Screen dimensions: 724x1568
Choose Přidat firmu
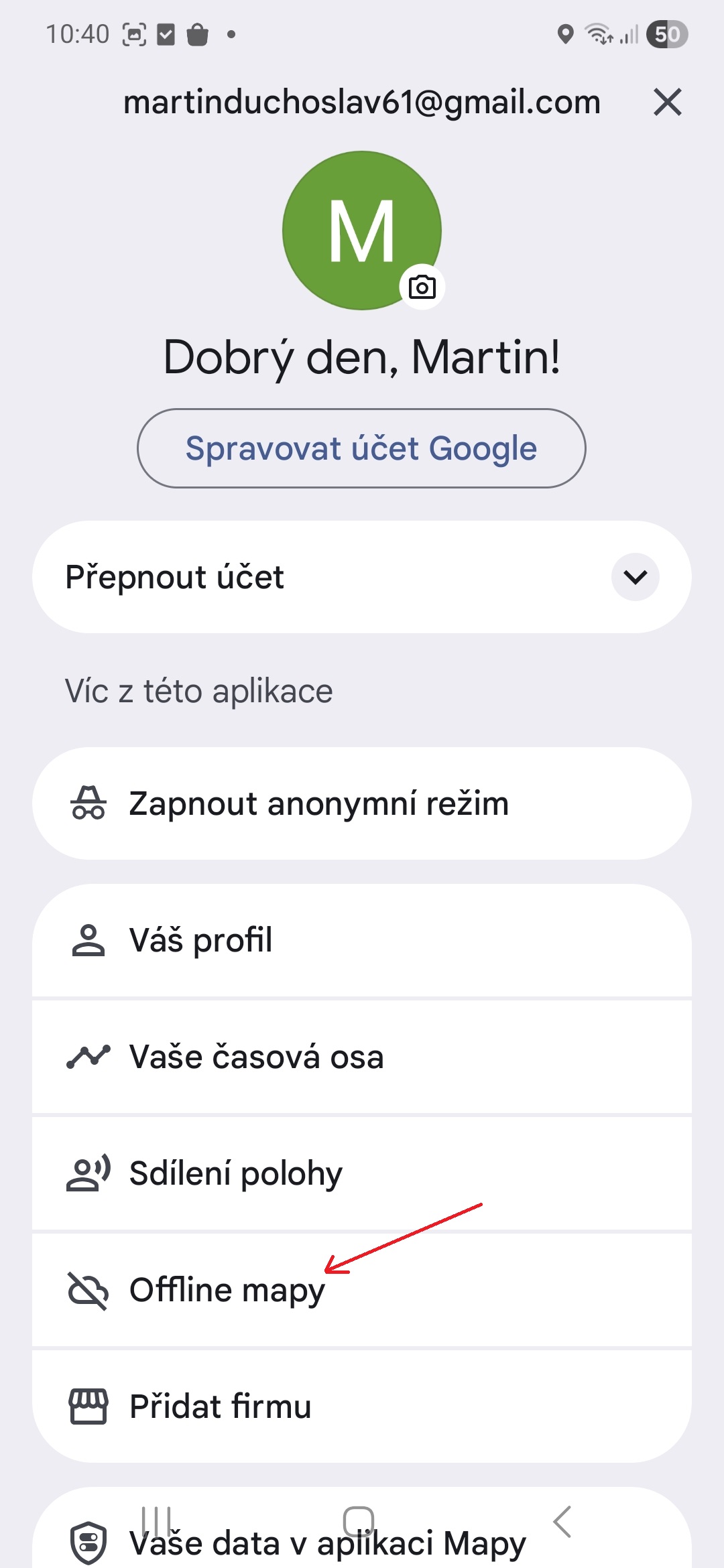click(x=362, y=1407)
